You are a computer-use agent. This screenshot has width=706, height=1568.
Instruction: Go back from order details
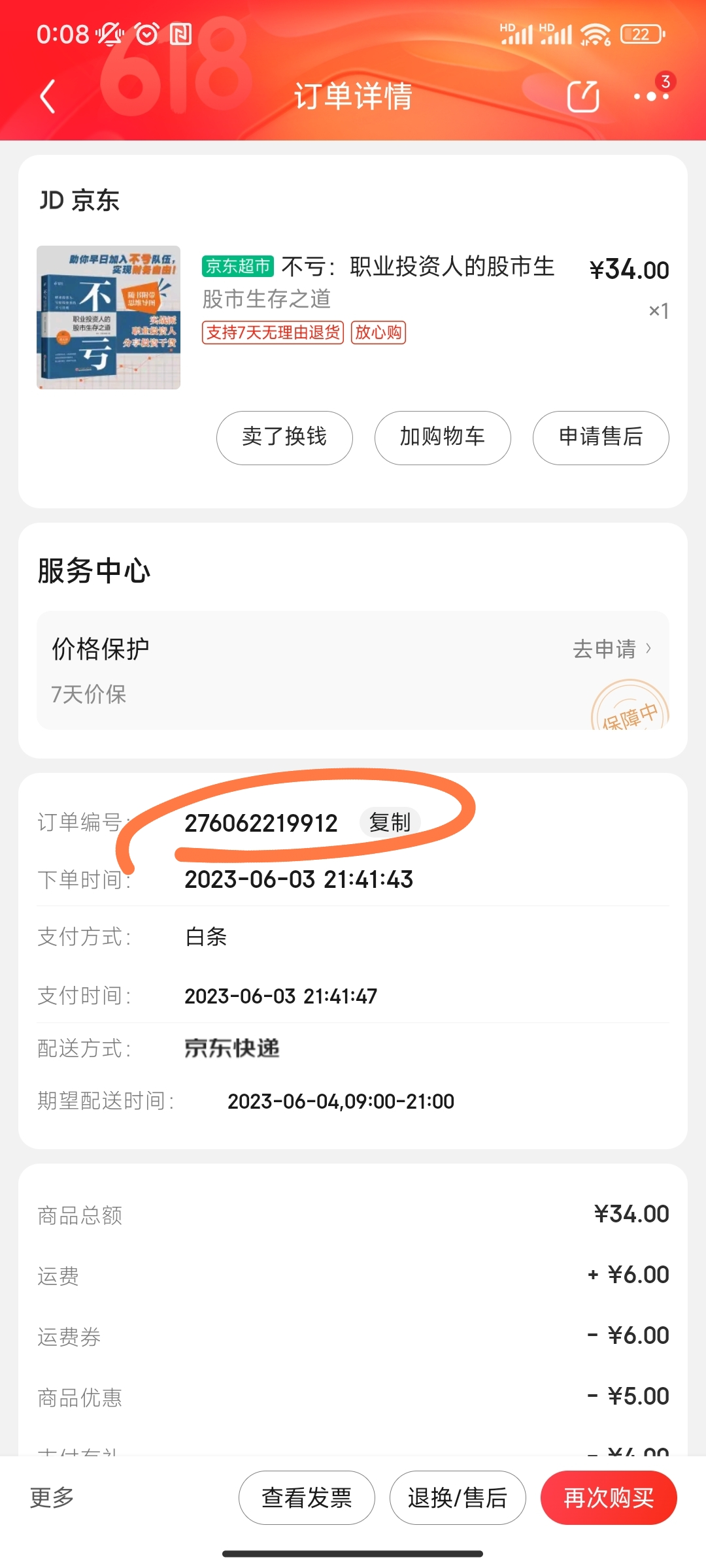click(x=47, y=97)
